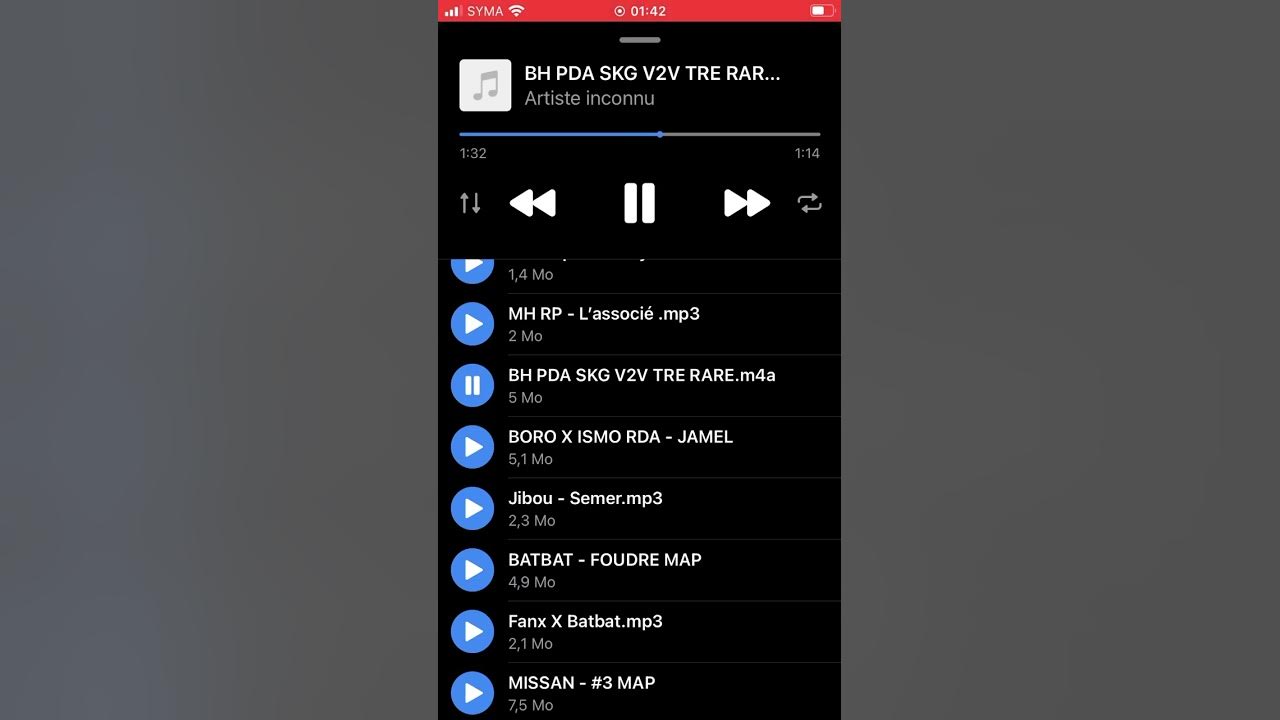Tap the blue playback progress bar
This screenshot has width=1280, height=720.
click(560, 134)
